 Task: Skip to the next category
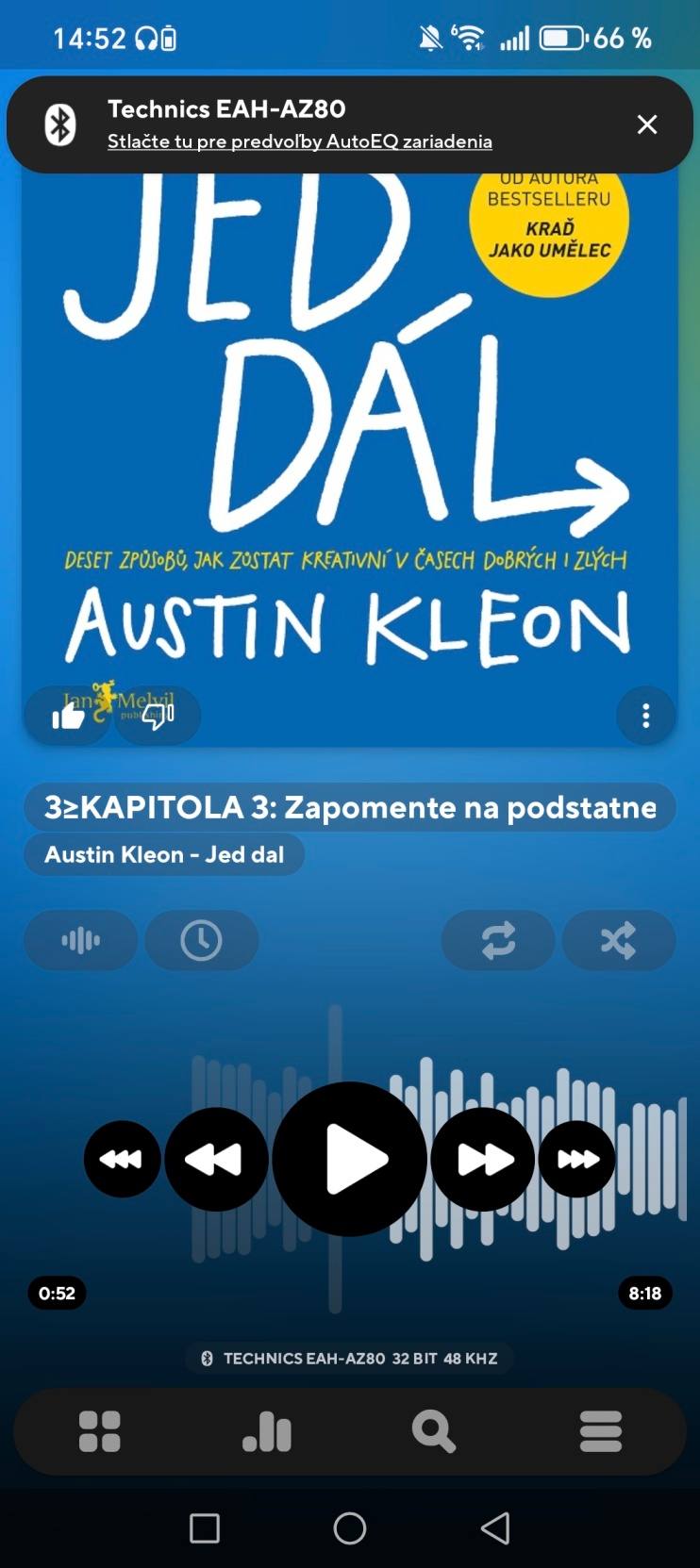[x=576, y=1159]
